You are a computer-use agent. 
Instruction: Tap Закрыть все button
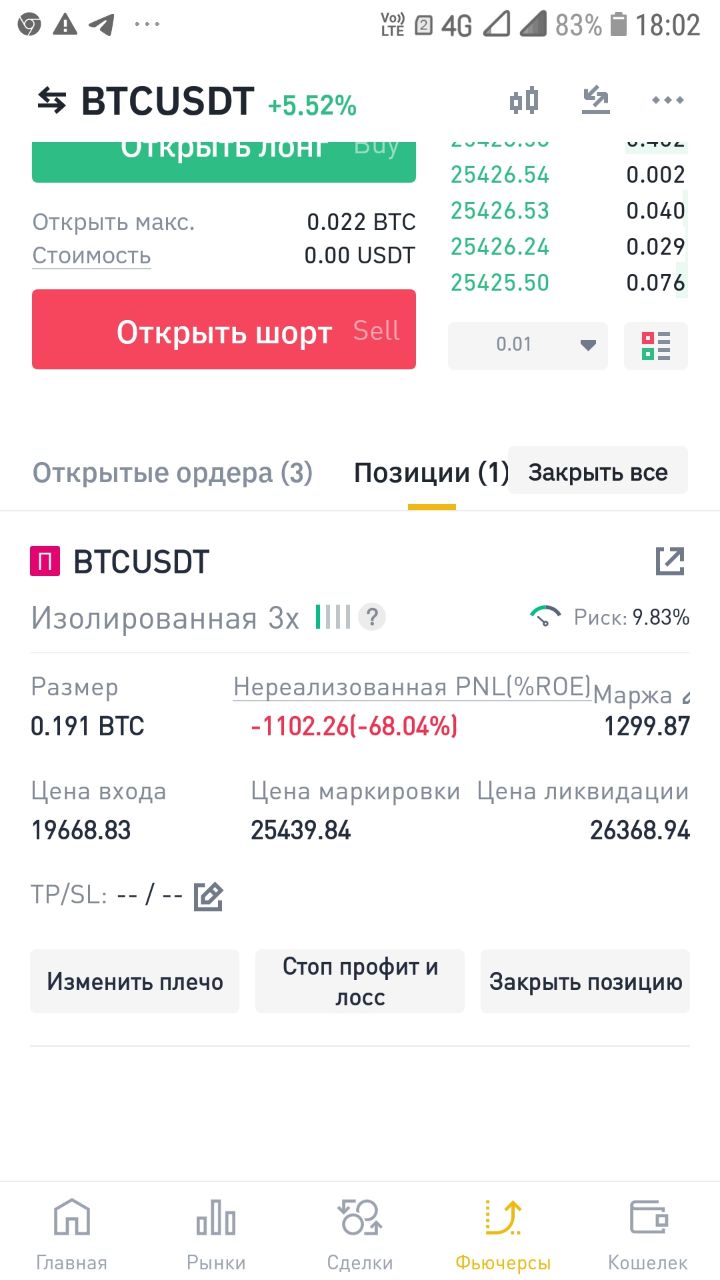(598, 471)
